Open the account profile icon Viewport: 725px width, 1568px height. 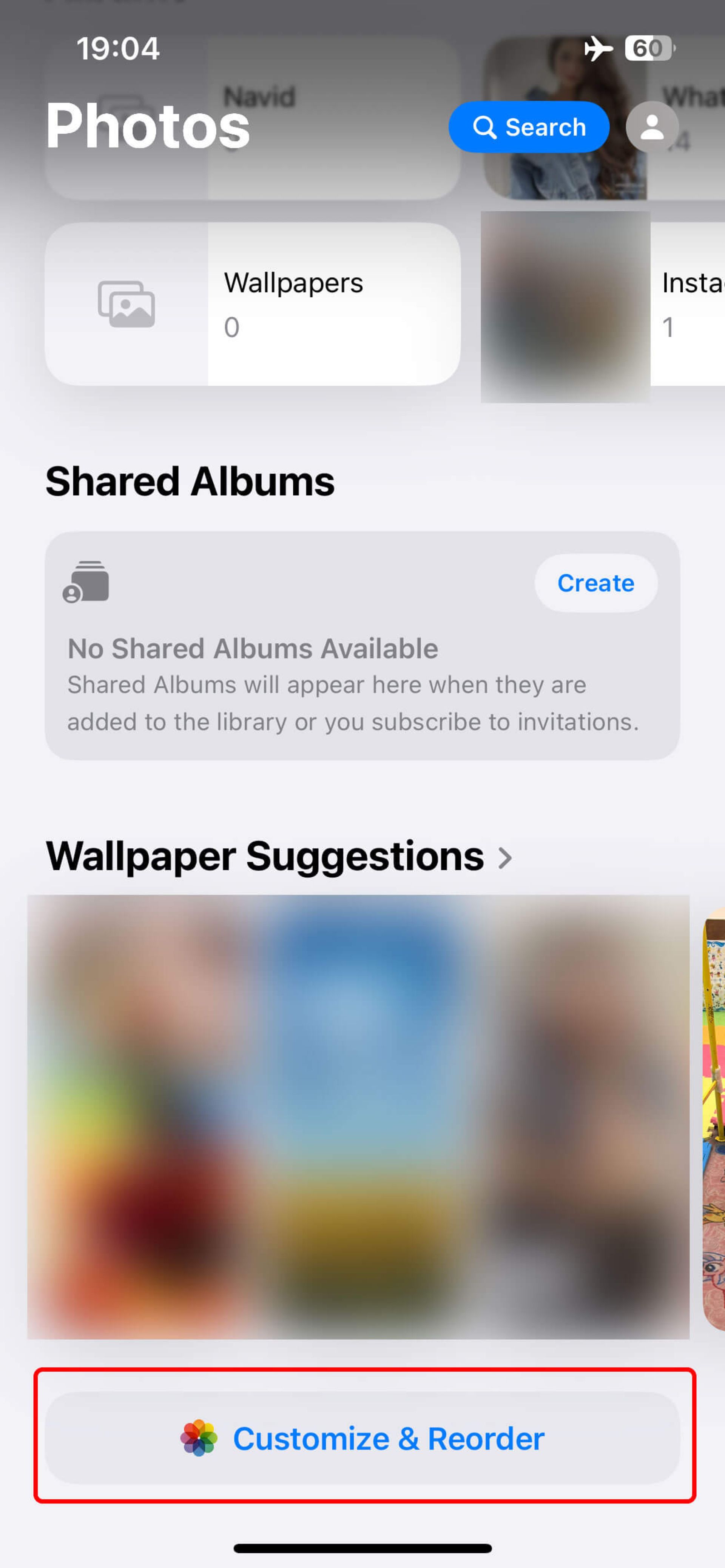pyautogui.click(x=652, y=127)
